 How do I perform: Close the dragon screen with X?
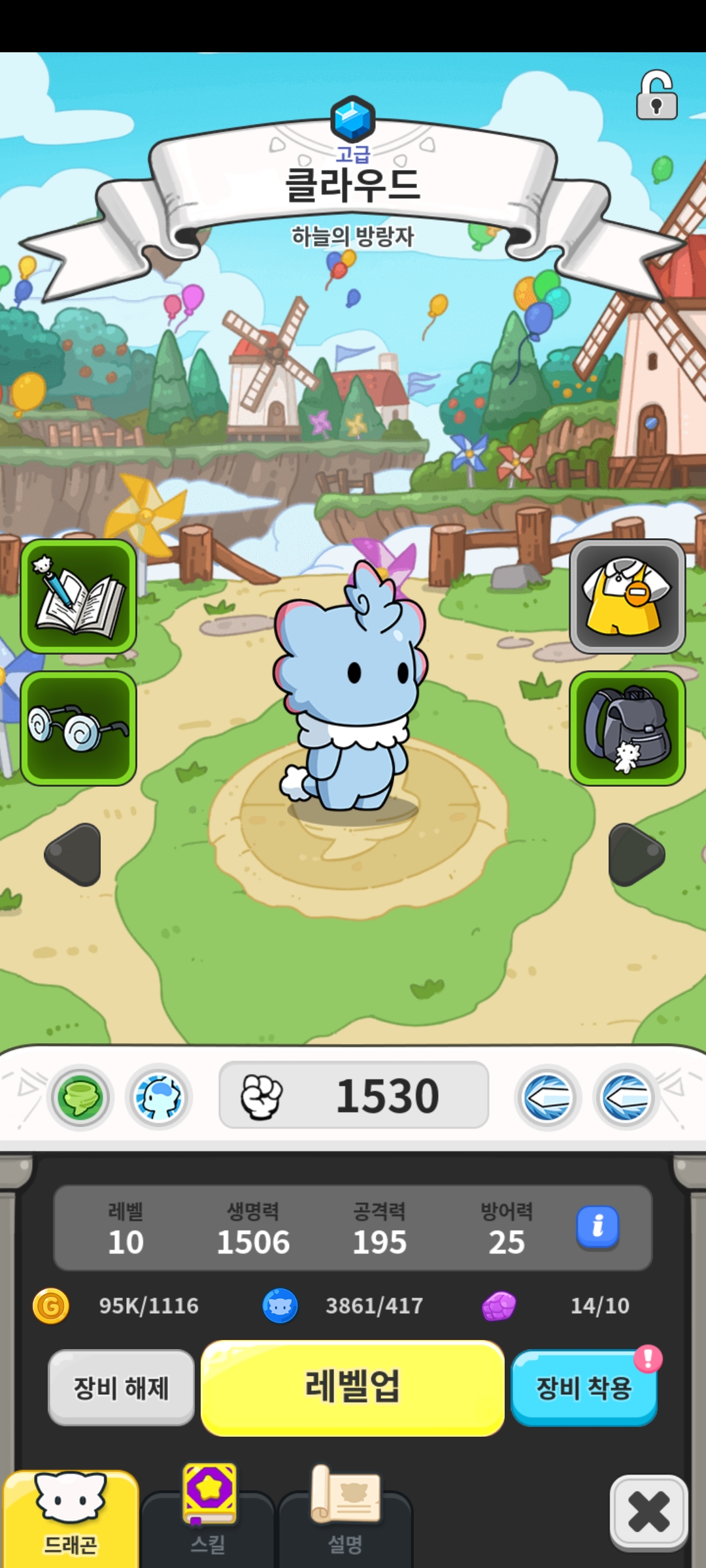pos(648,1512)
